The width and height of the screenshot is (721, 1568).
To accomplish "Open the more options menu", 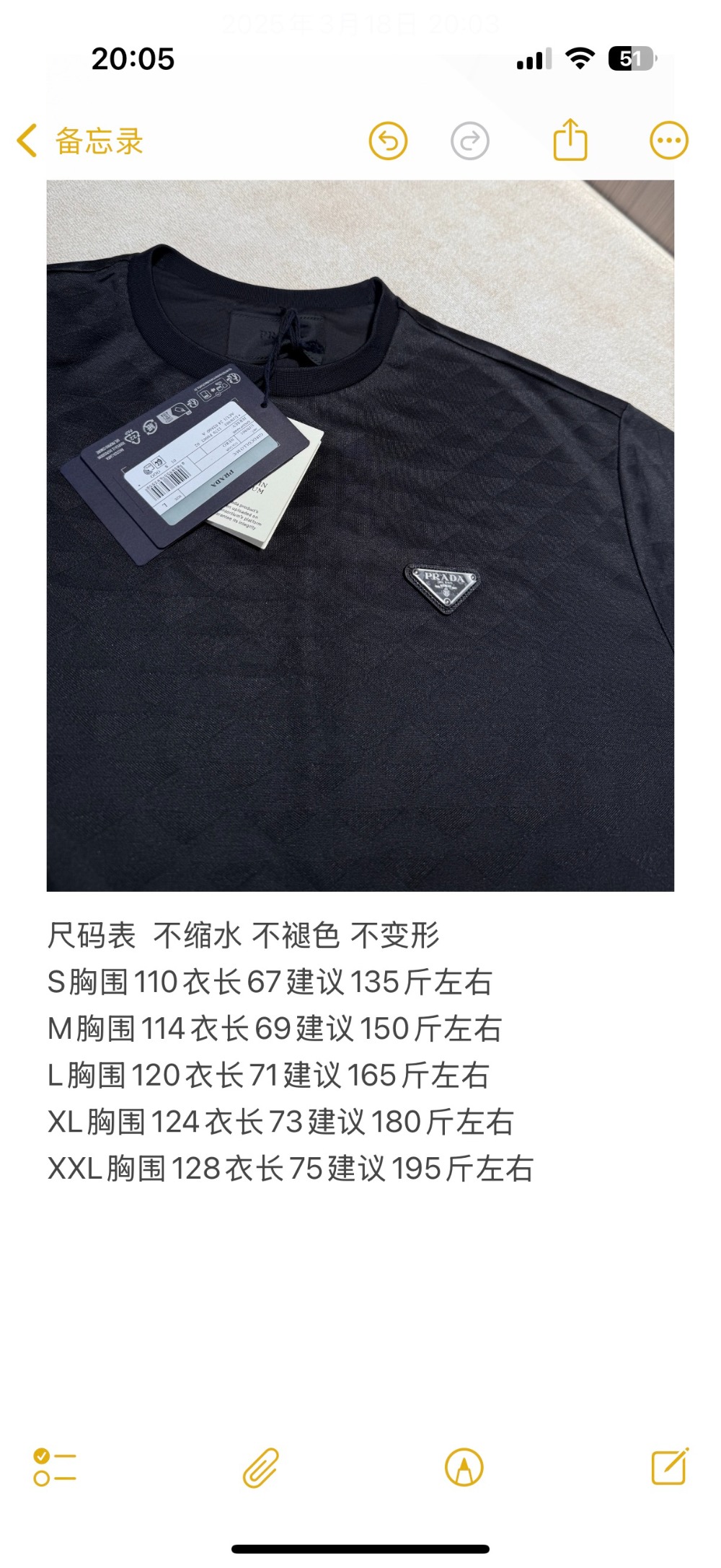I will coord(669,141).
